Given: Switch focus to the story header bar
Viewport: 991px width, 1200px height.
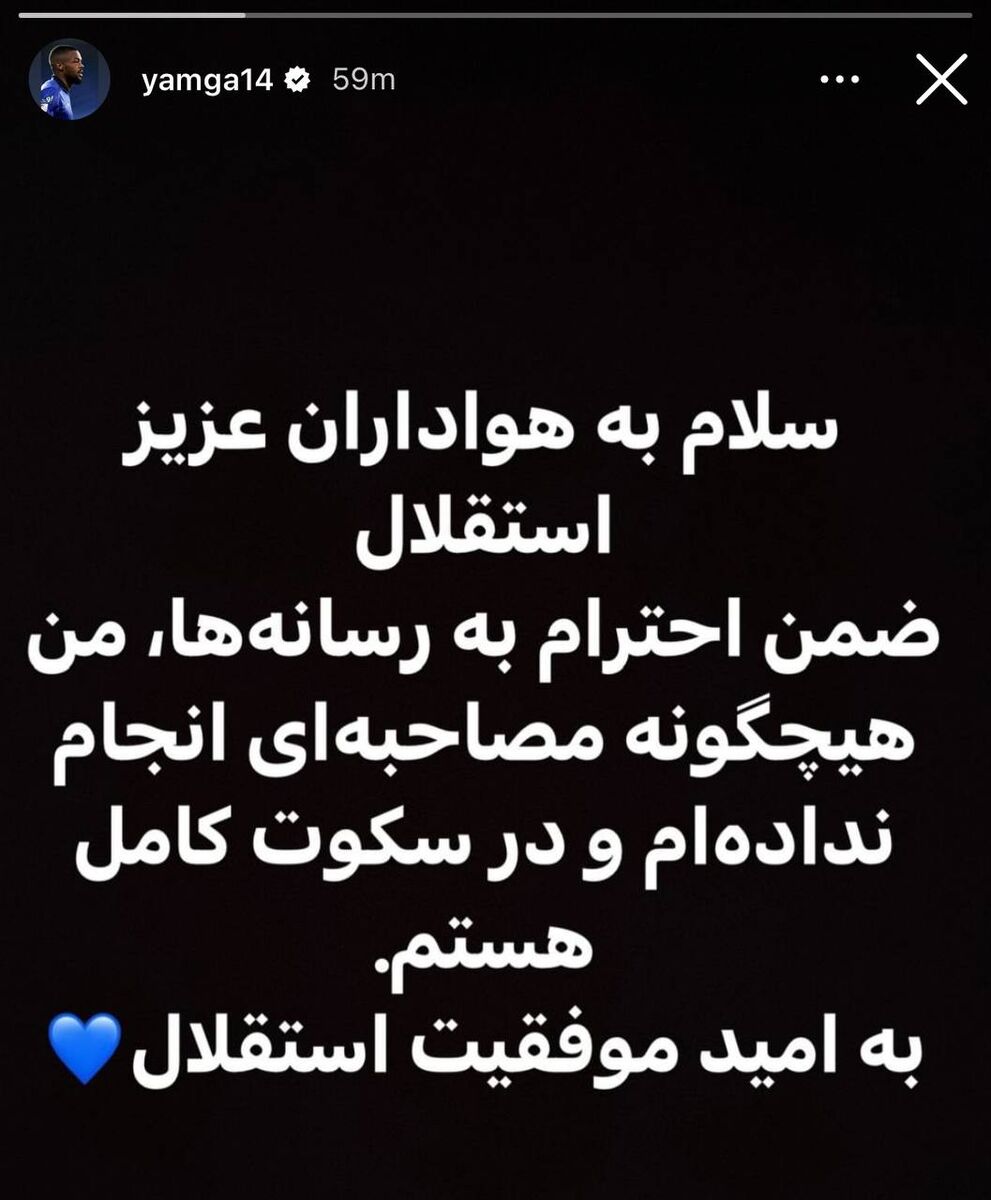Looking at the screenshot, I should click(x=495, y=78).
